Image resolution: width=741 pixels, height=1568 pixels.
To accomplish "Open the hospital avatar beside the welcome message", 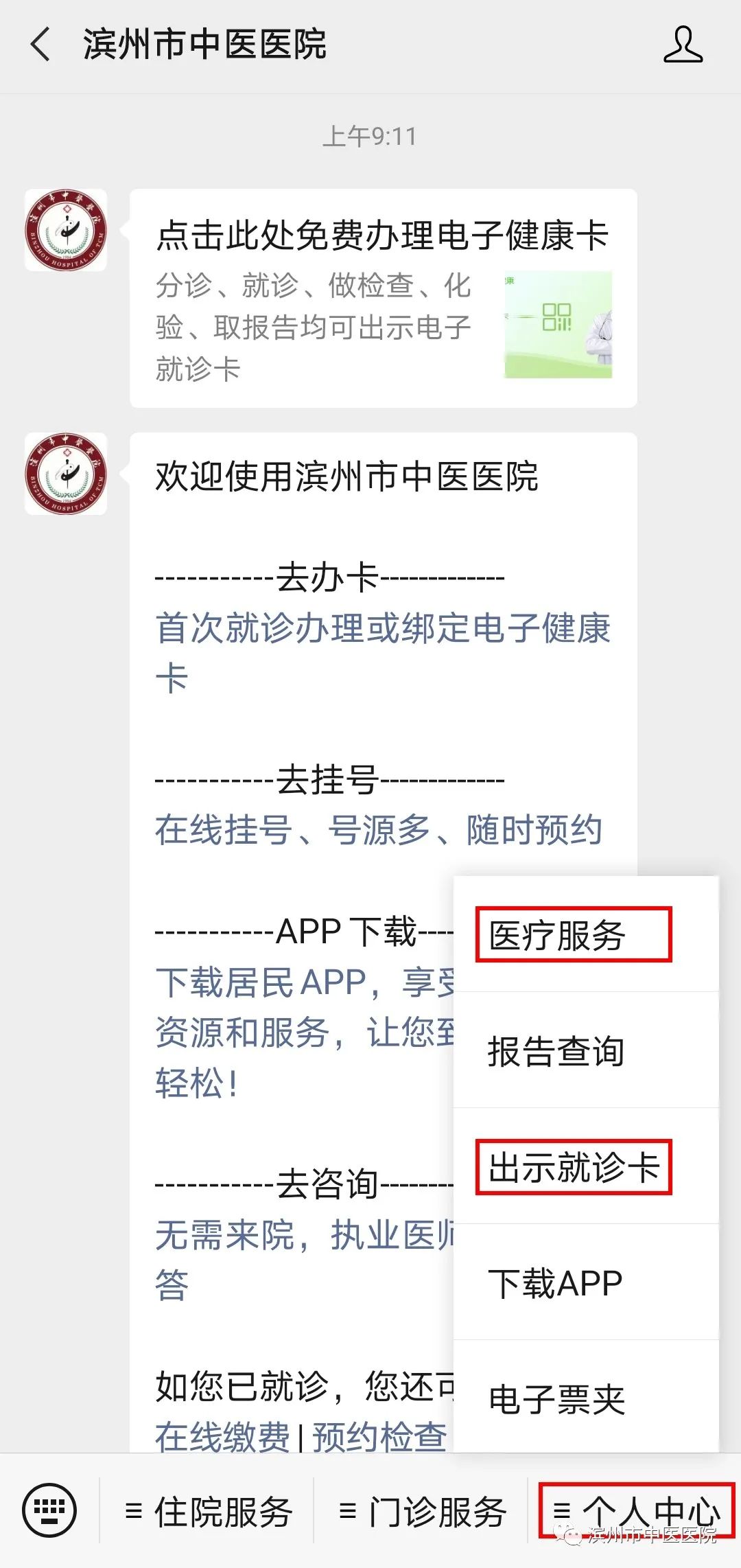I will coord(66,474).
